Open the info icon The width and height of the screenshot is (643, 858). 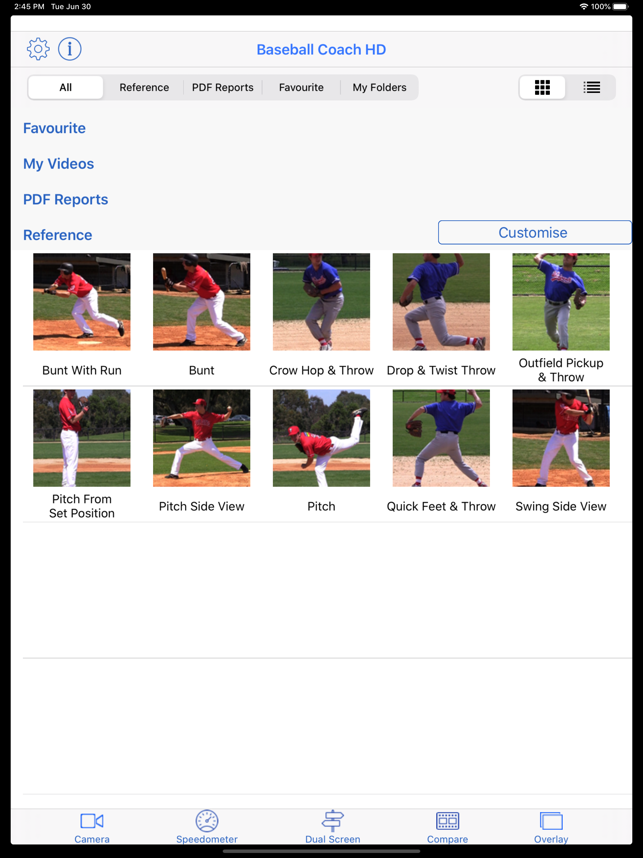point(69,49)
